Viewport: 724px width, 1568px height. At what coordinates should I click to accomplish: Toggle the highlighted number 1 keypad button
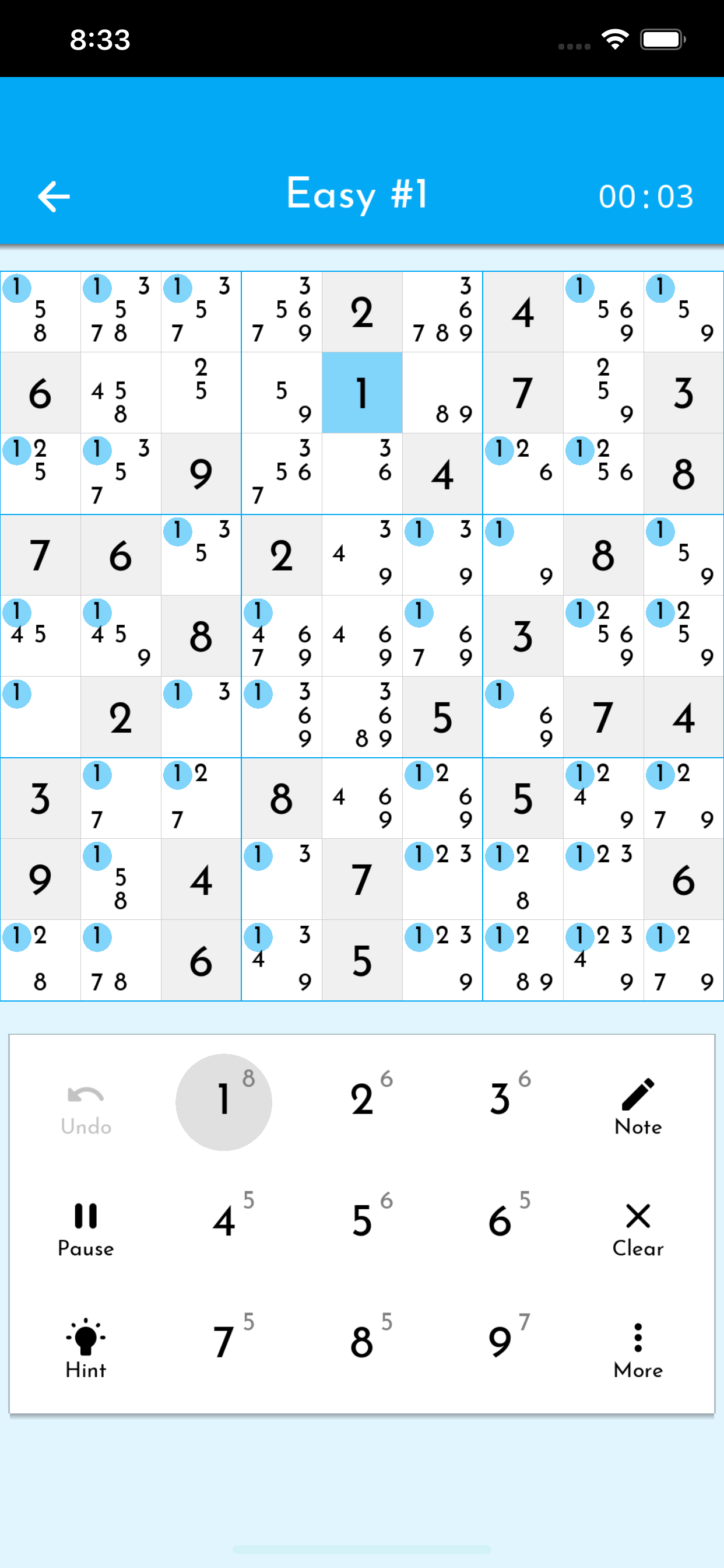click(223, 1101)
